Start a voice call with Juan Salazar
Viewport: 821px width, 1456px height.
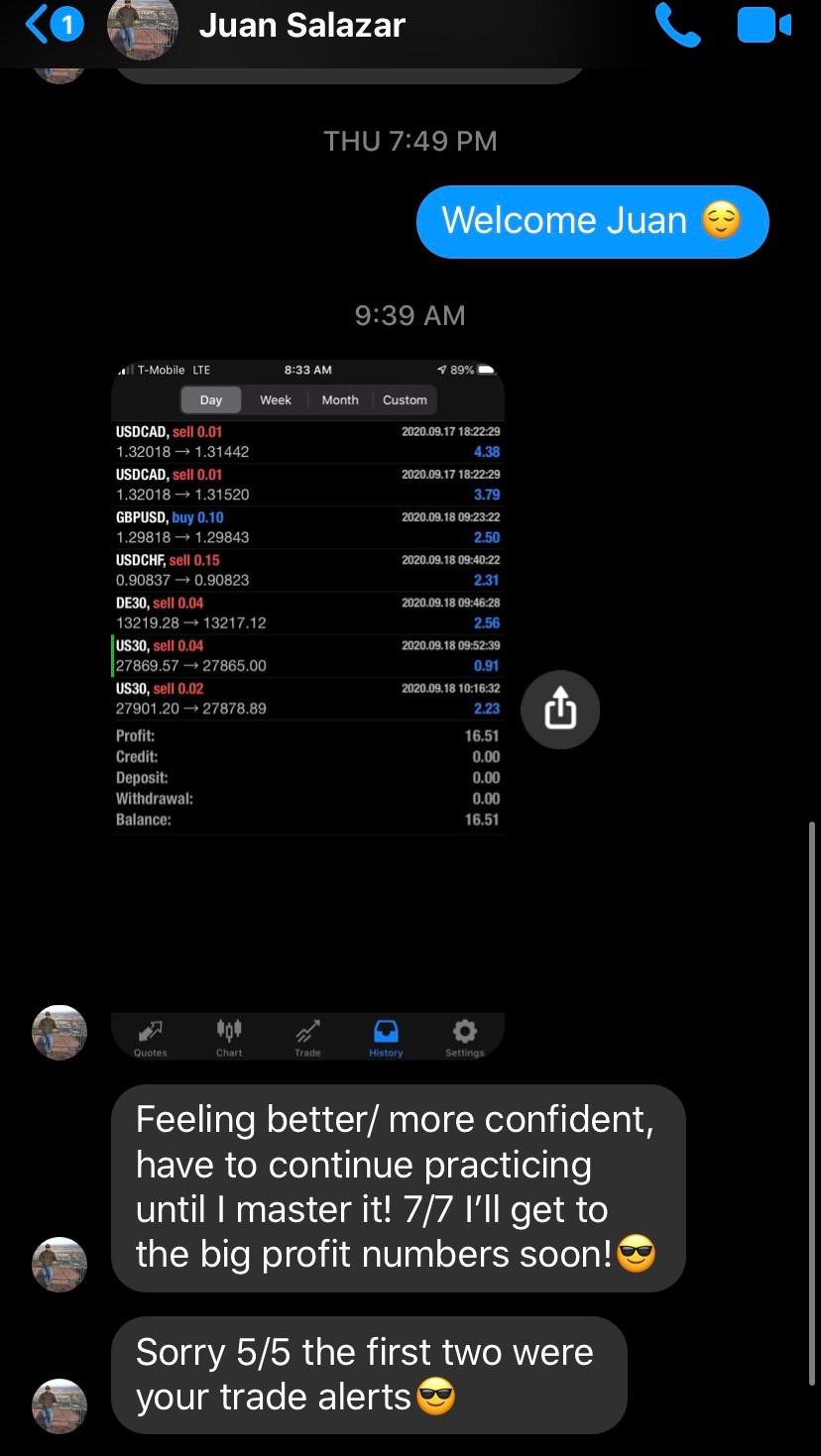[x=678, y=26]
